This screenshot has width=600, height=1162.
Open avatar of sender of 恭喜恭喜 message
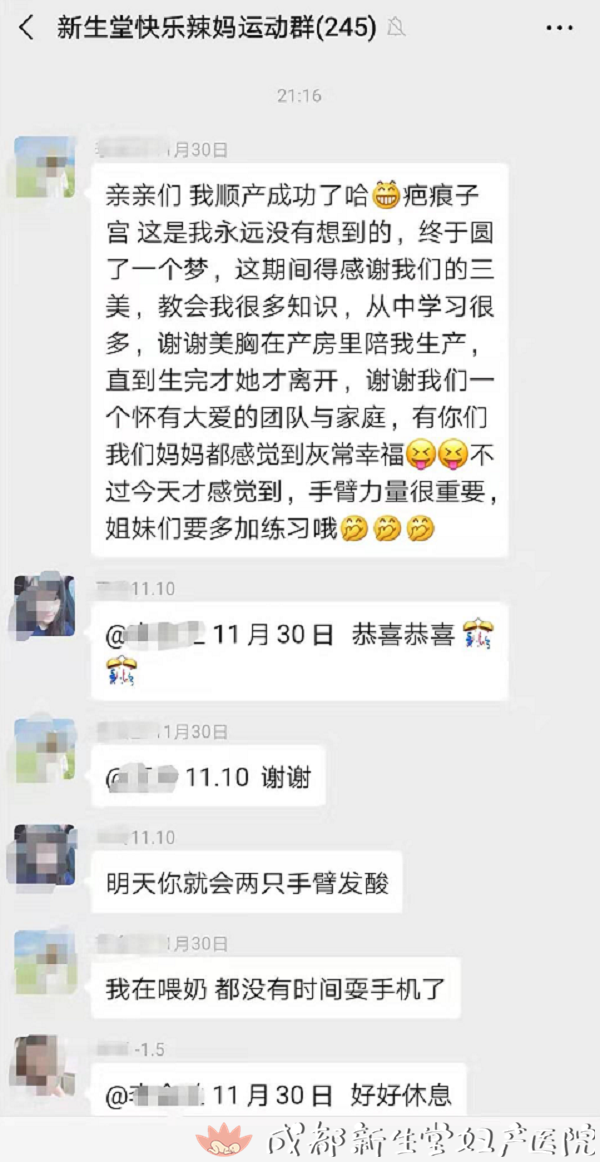(x=44, y=606)
